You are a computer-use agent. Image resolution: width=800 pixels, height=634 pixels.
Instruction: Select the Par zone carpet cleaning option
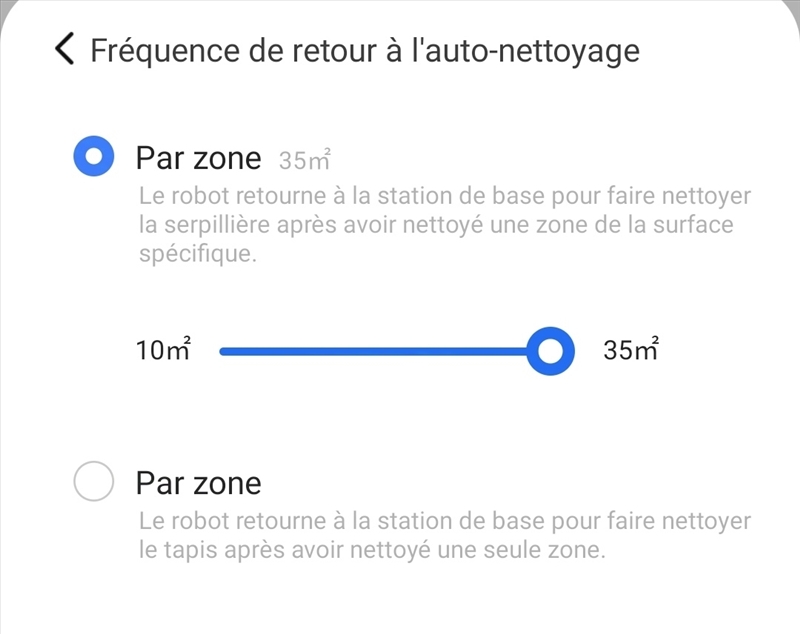click(95, 484)
